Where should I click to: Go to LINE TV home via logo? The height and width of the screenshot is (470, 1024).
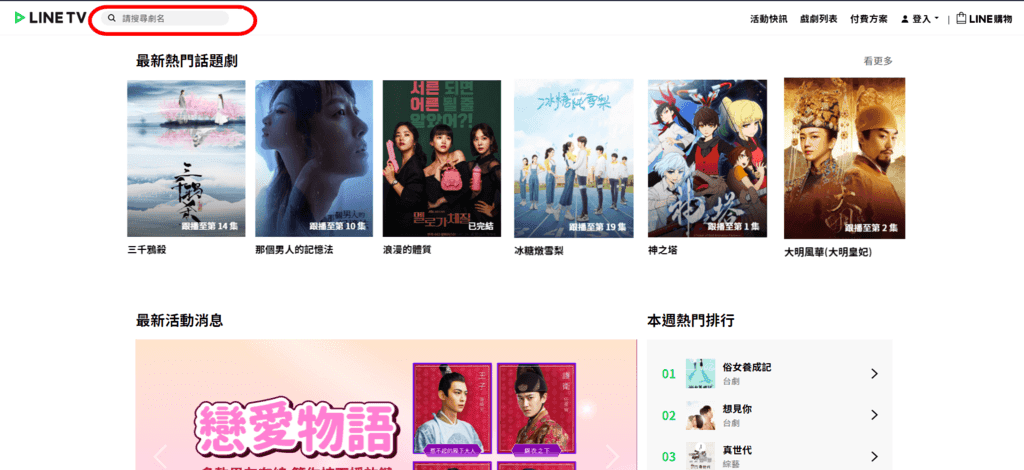point(50,18)
